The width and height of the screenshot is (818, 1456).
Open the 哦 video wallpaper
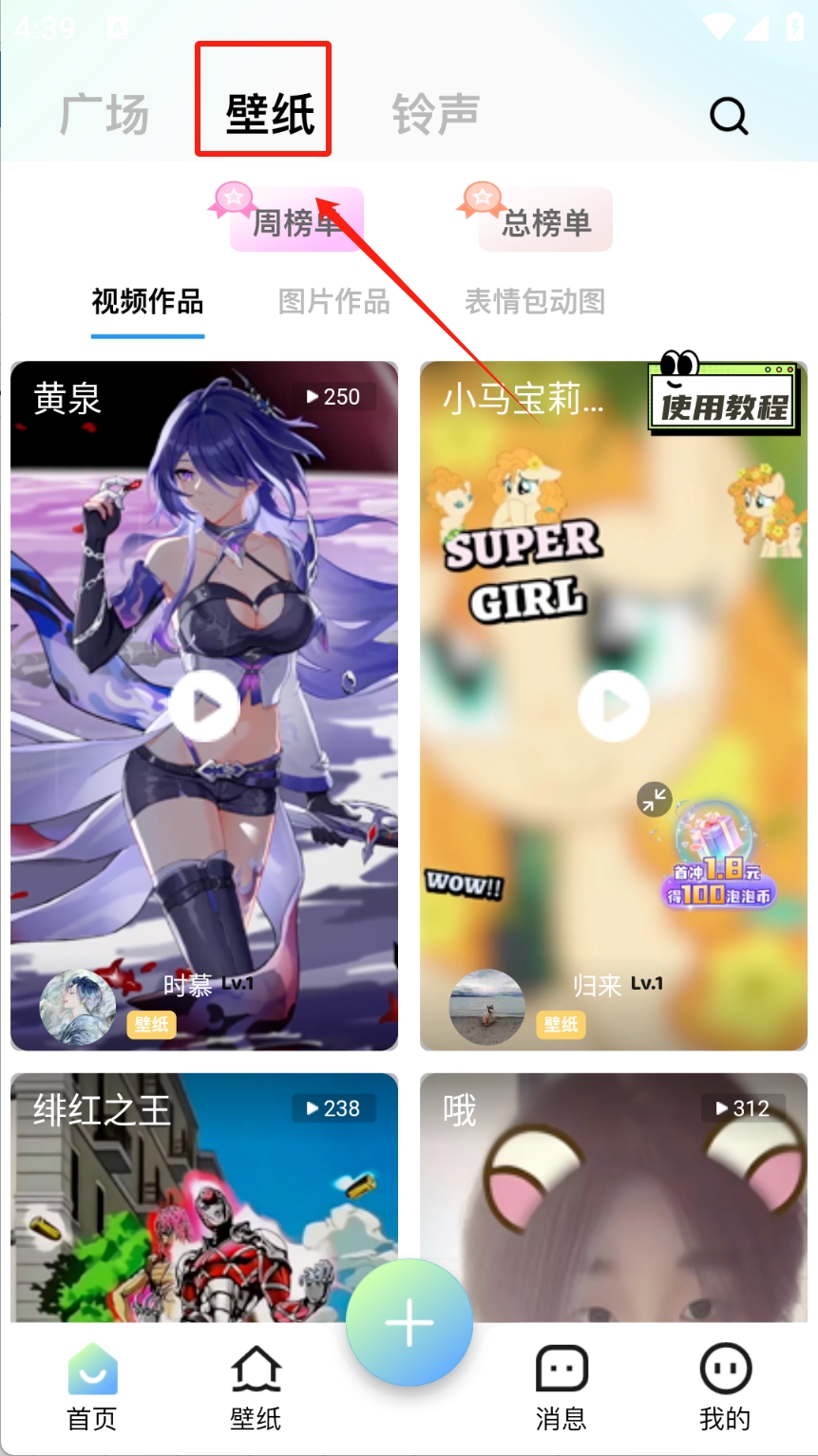tap(613, 1197)
